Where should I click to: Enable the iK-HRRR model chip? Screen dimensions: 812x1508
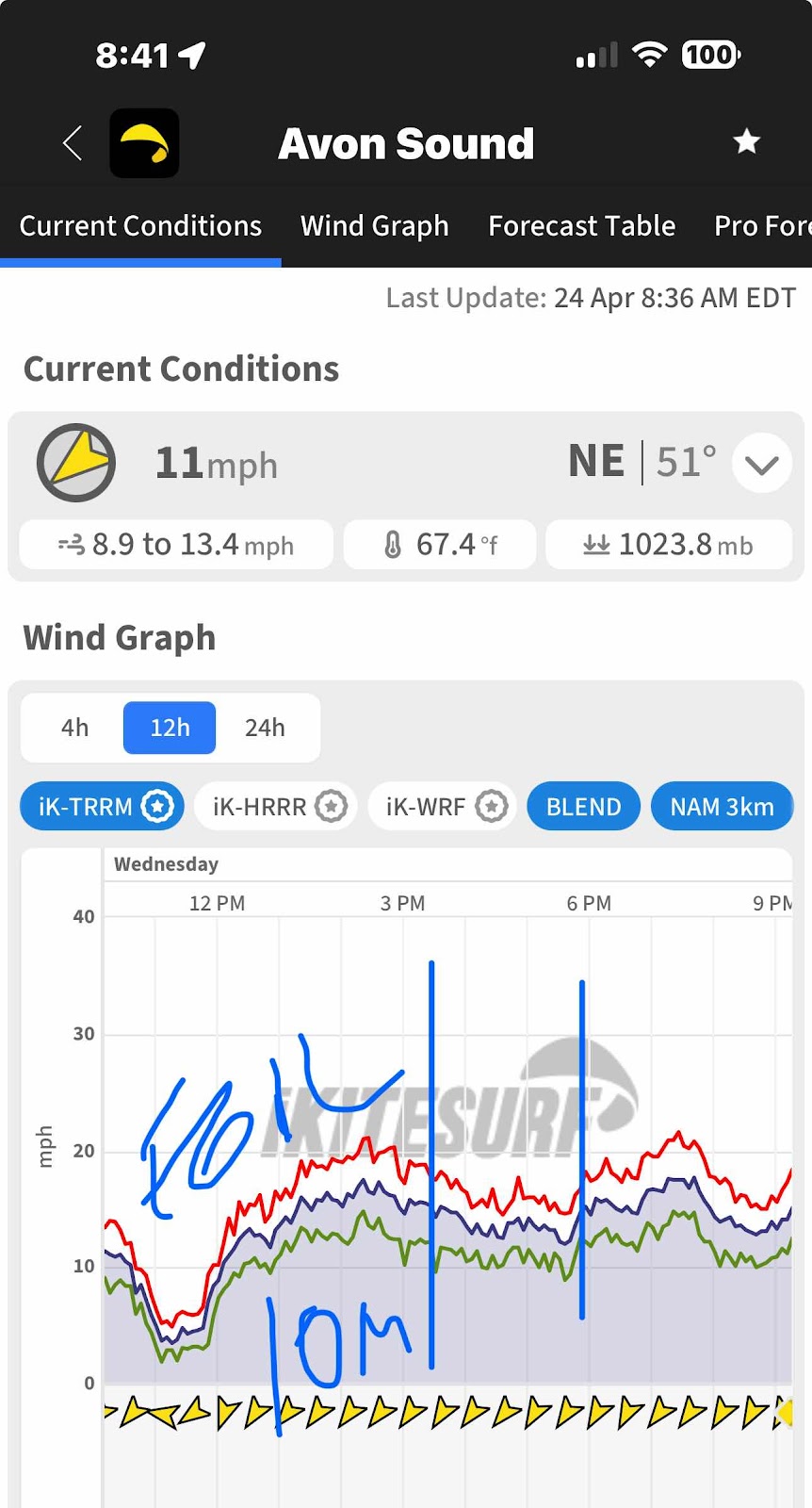(275, 807)
